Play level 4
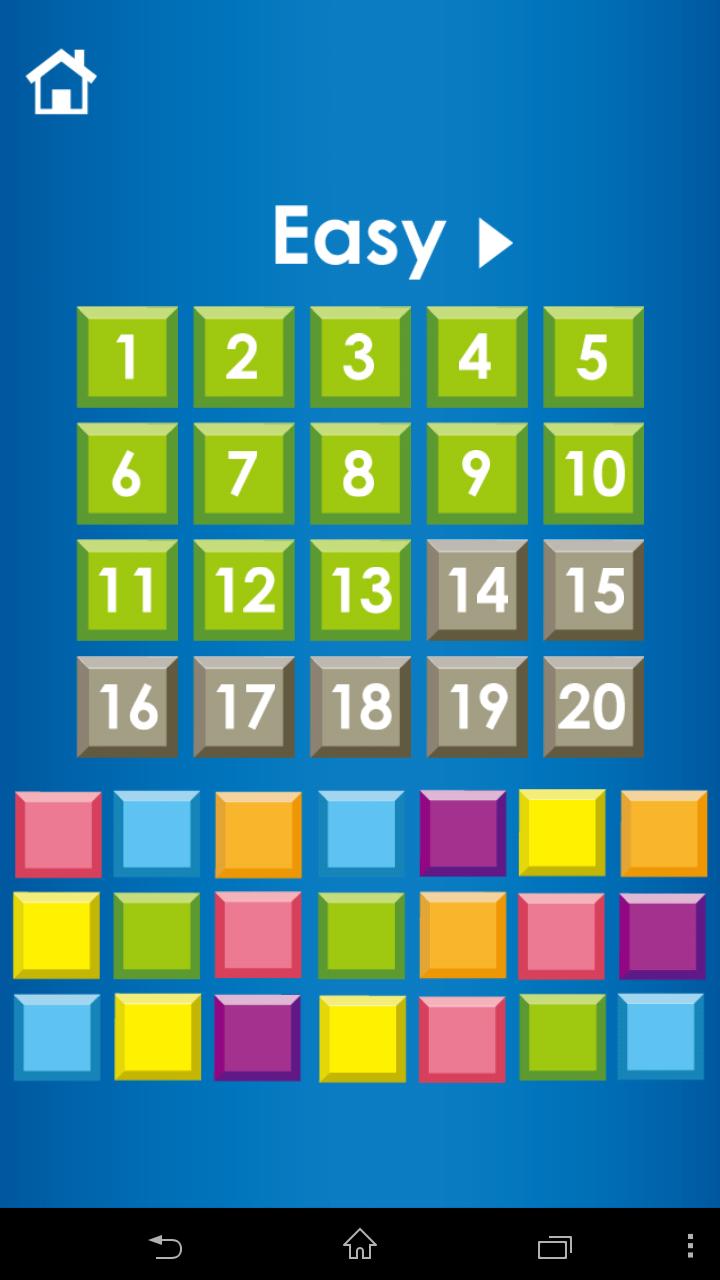This screenshot has height=1280, width=720. pyautogui.click(x=477, y=357)
